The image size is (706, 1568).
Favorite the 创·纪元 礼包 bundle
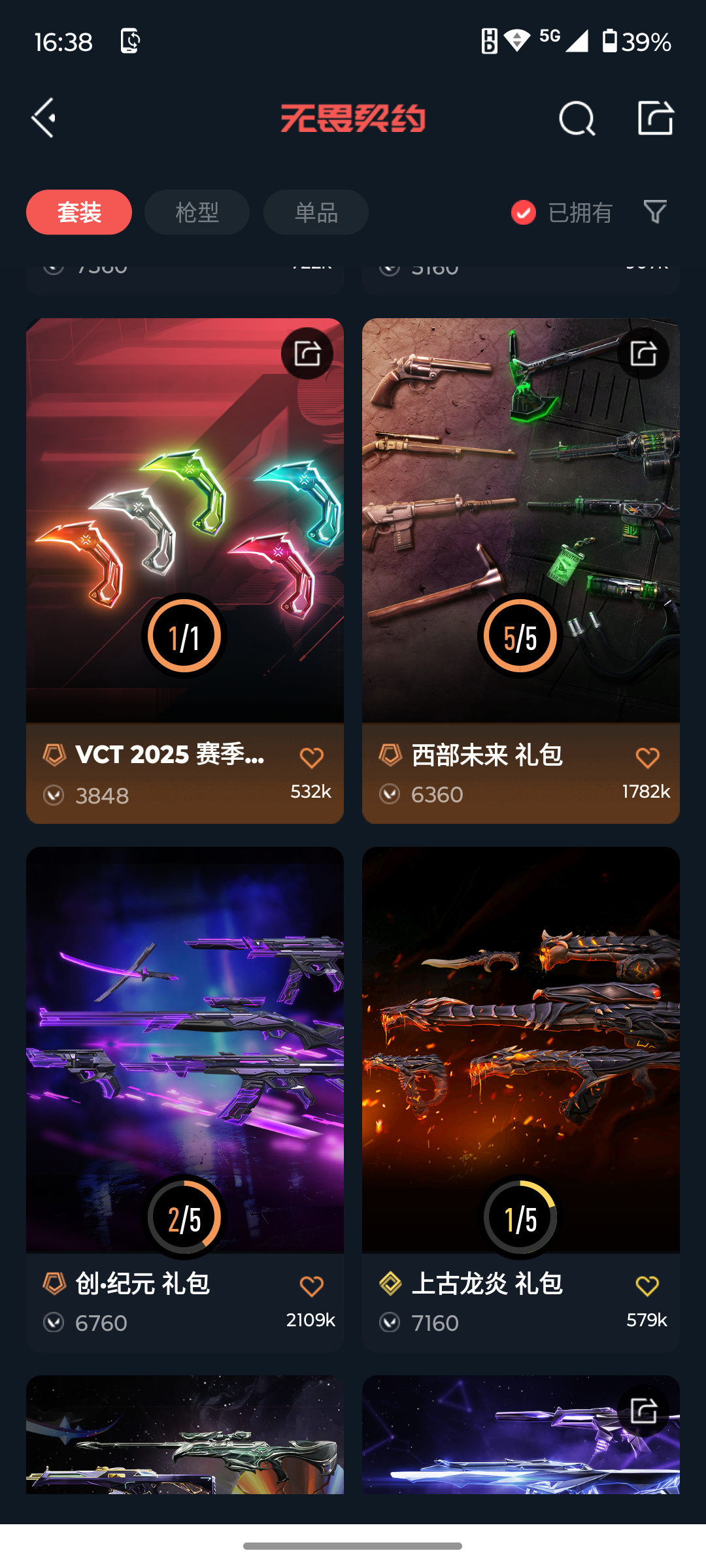[311, 1286]
